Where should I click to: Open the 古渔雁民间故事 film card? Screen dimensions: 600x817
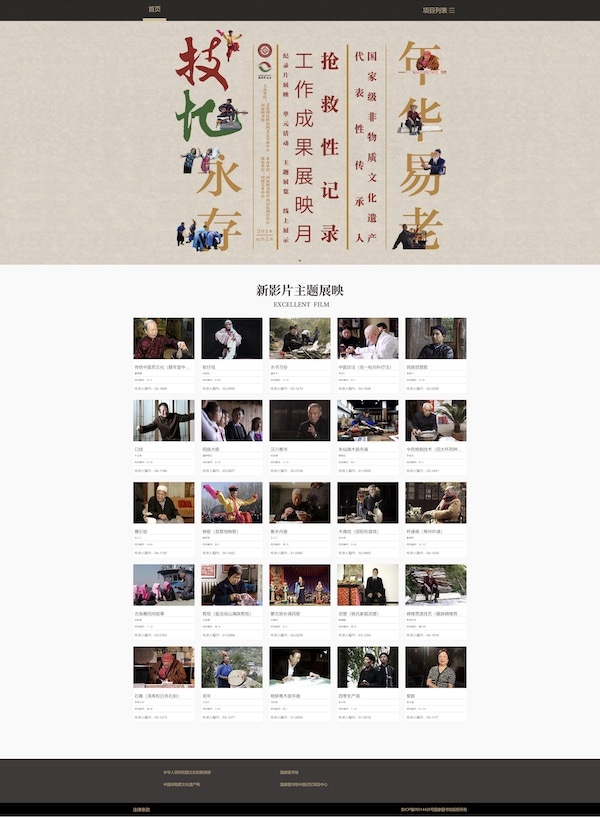tap(163, 585)
